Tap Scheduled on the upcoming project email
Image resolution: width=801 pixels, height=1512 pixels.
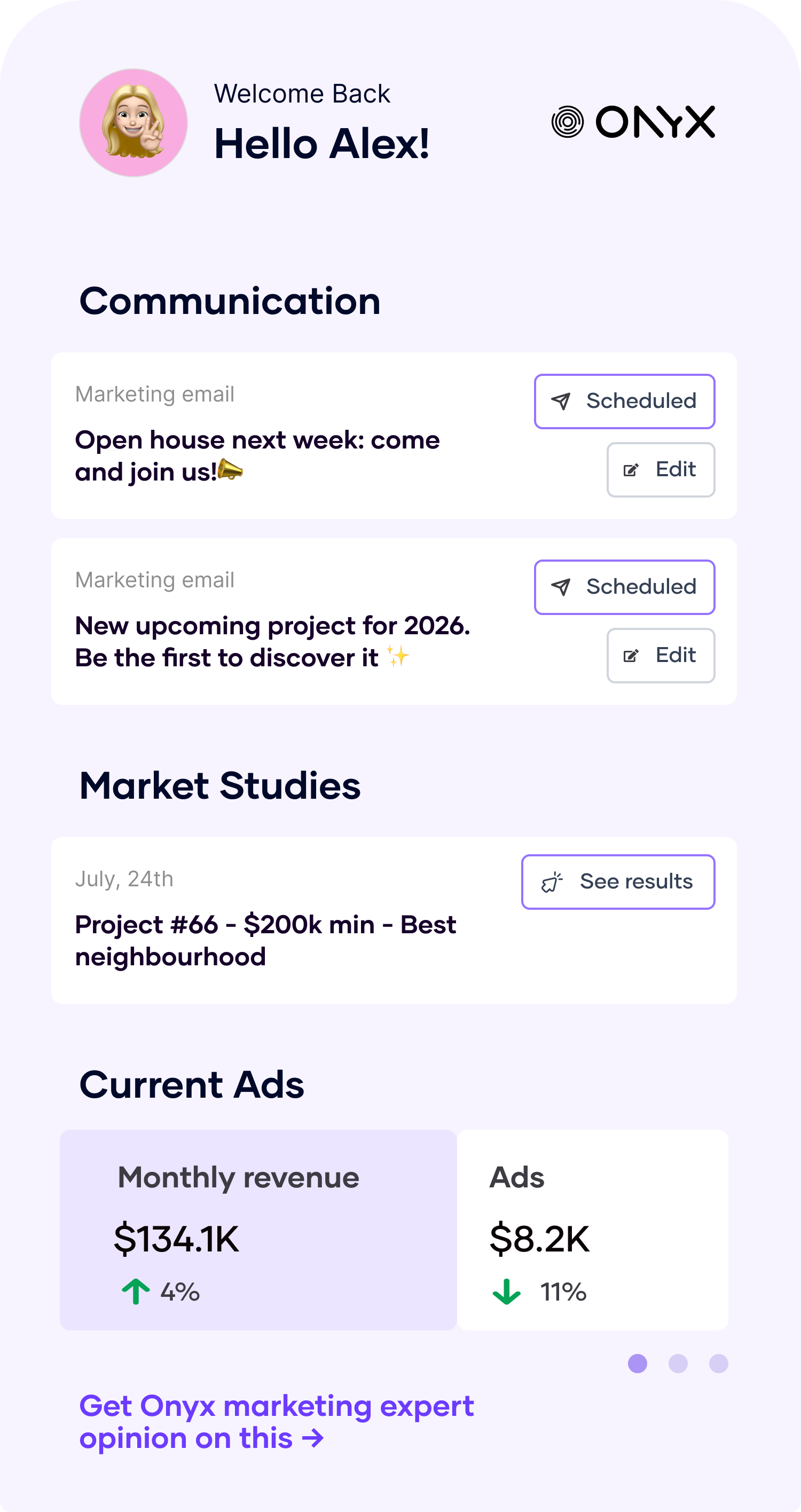click(x=624, y=587)
